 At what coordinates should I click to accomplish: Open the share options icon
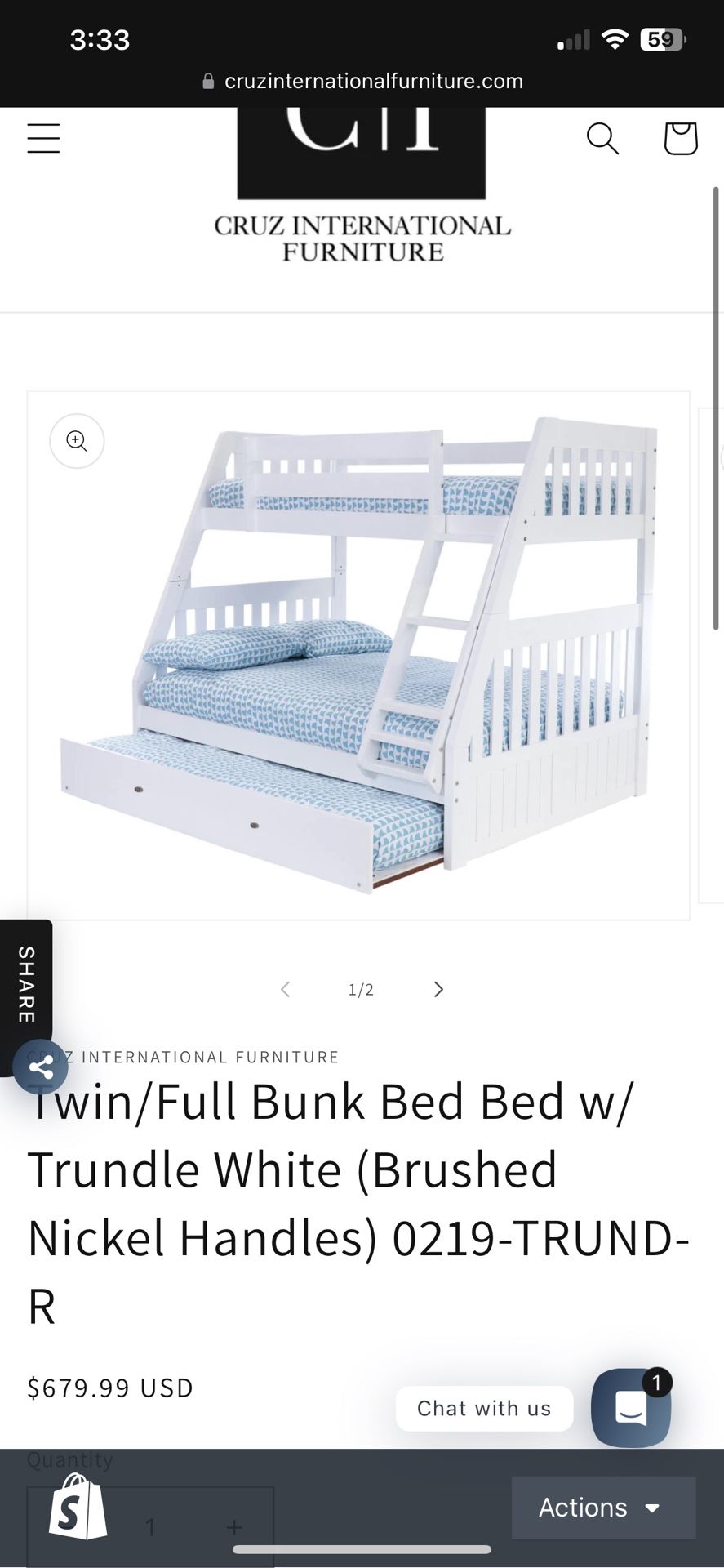tap(40, 1066)
